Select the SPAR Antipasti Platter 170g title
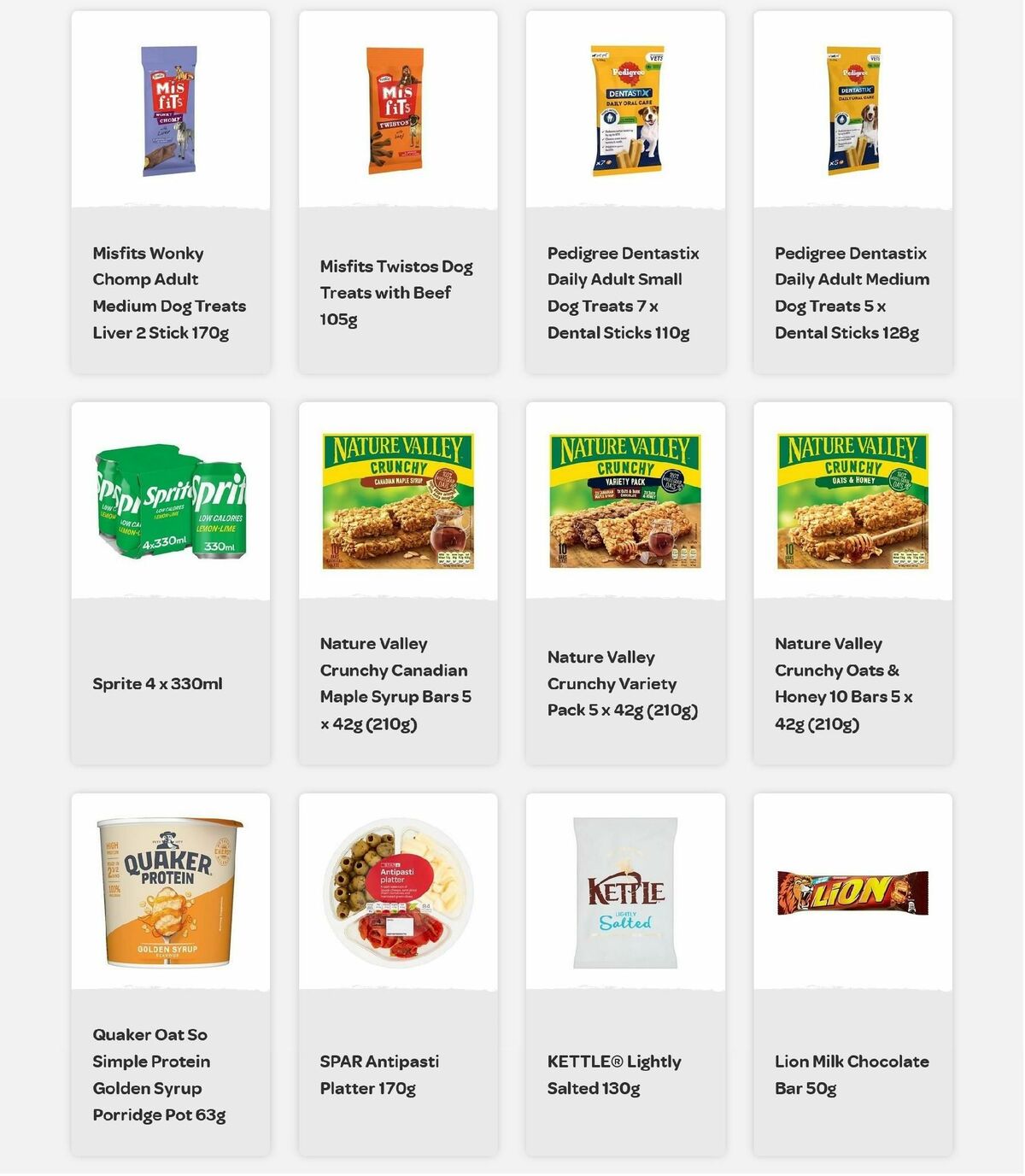This screenshot has width=1025, height=1176. (x=379, y=1074)
